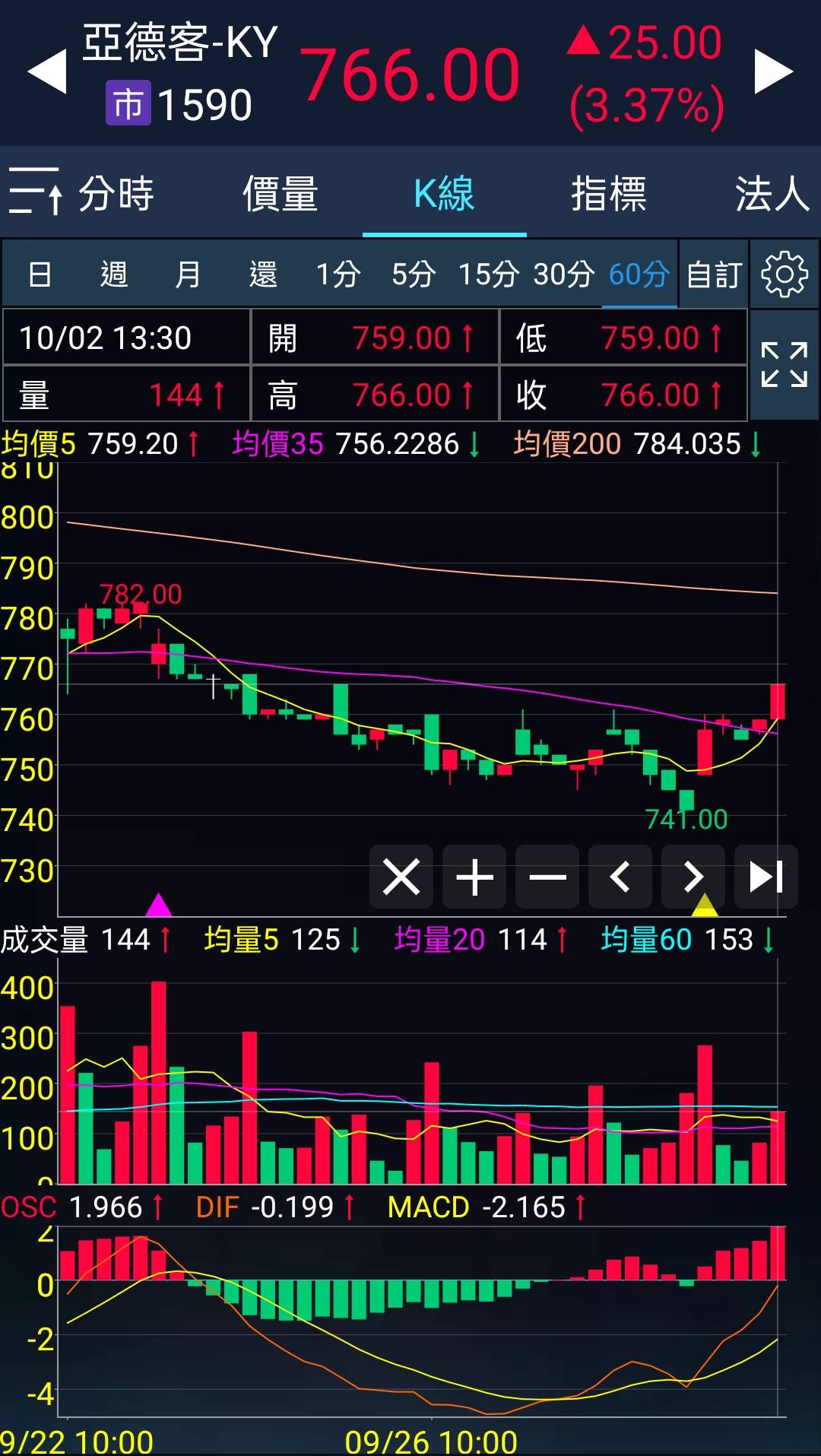Zoom in the chart with plus button
821x1456 pixels.
474,877
